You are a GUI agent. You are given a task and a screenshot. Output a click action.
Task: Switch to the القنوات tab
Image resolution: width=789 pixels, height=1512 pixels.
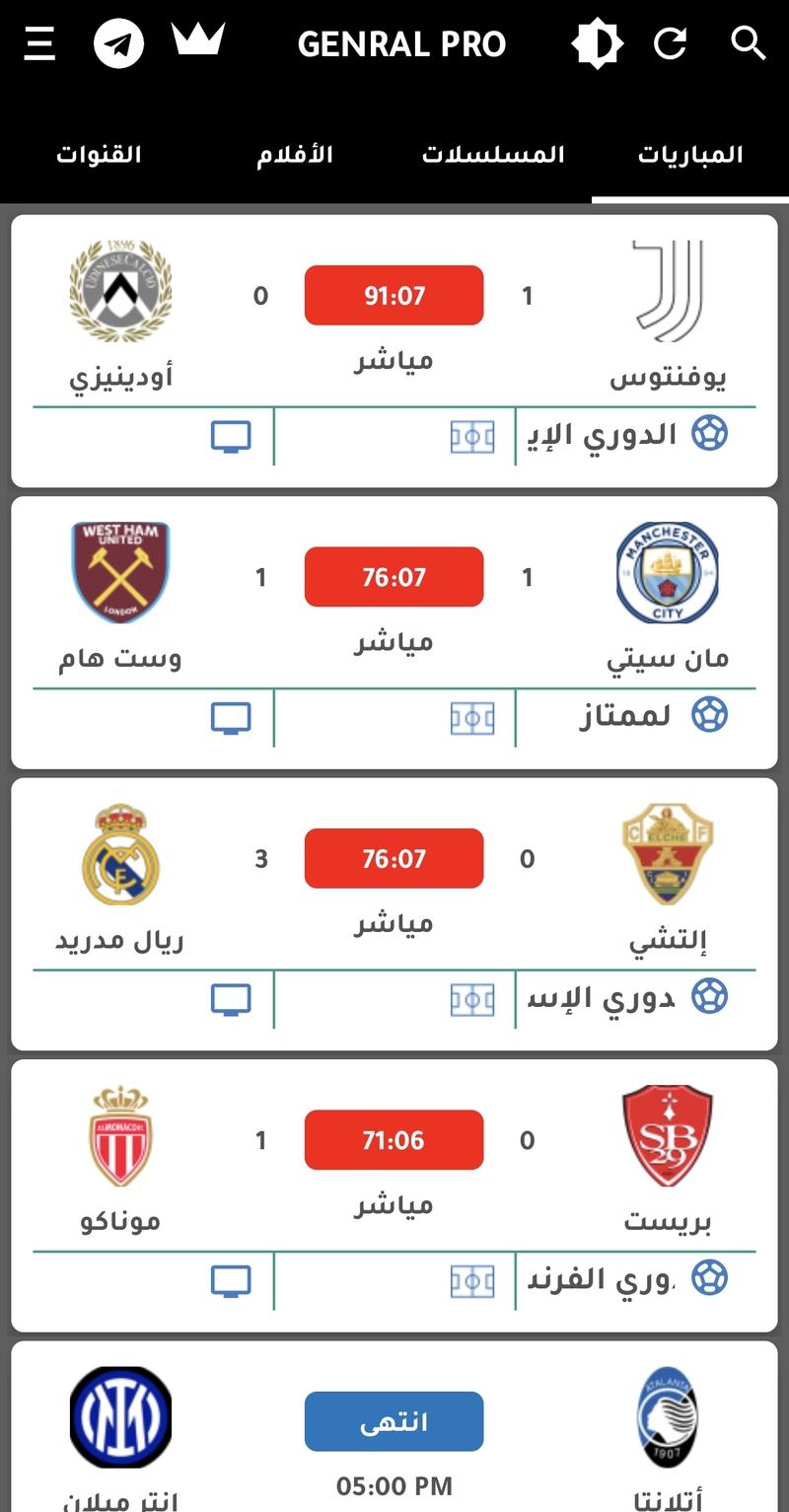[x=99, y=155]
